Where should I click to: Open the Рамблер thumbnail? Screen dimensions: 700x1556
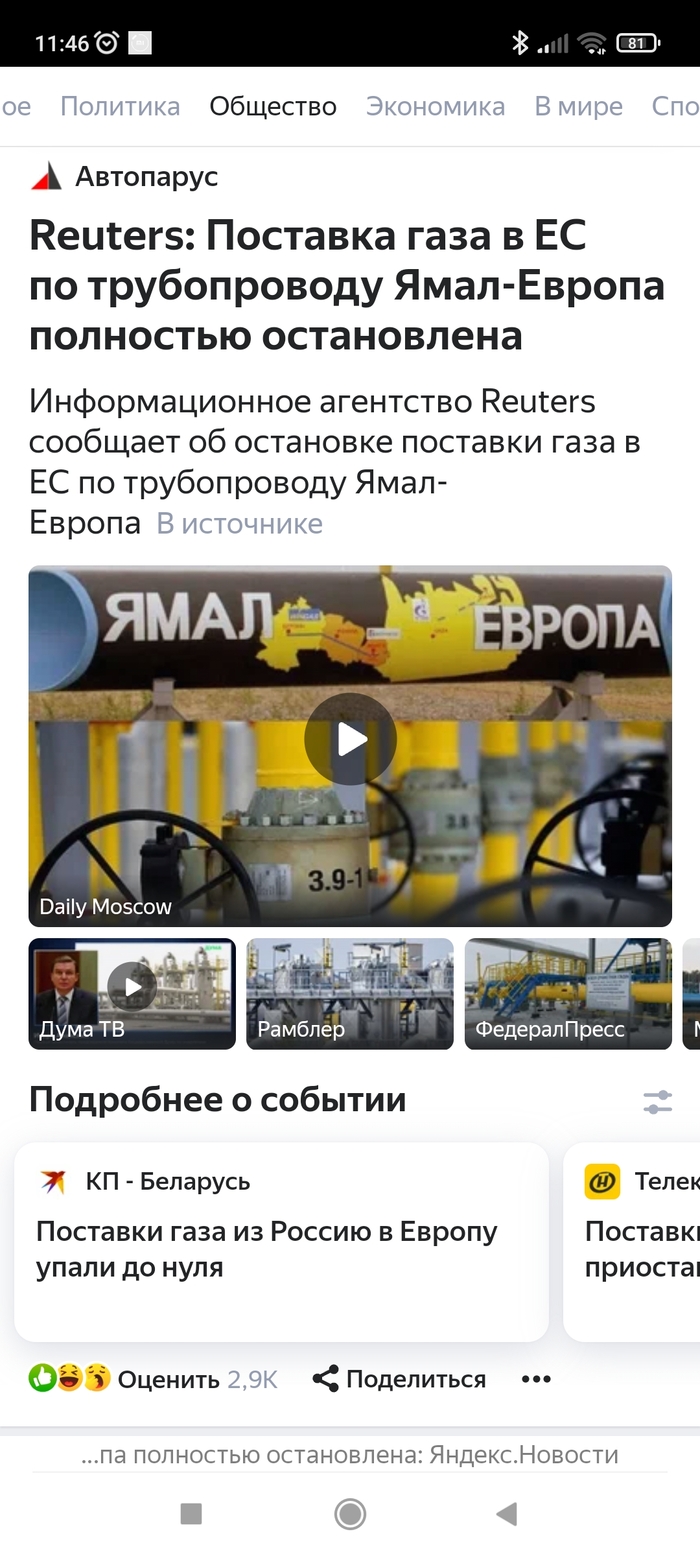pos(350,993)
